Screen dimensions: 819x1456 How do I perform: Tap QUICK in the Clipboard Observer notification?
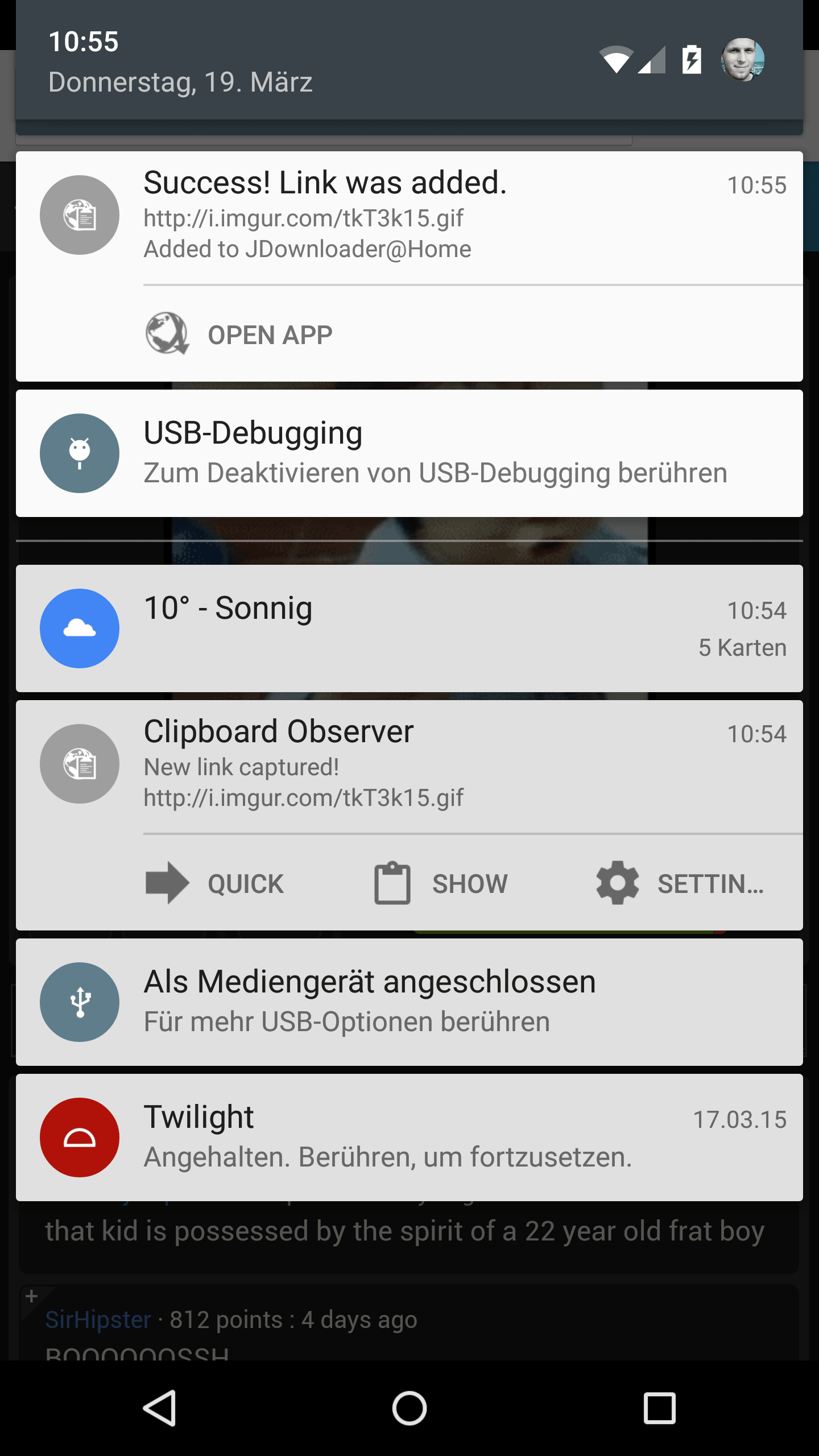tap(215, 883)
